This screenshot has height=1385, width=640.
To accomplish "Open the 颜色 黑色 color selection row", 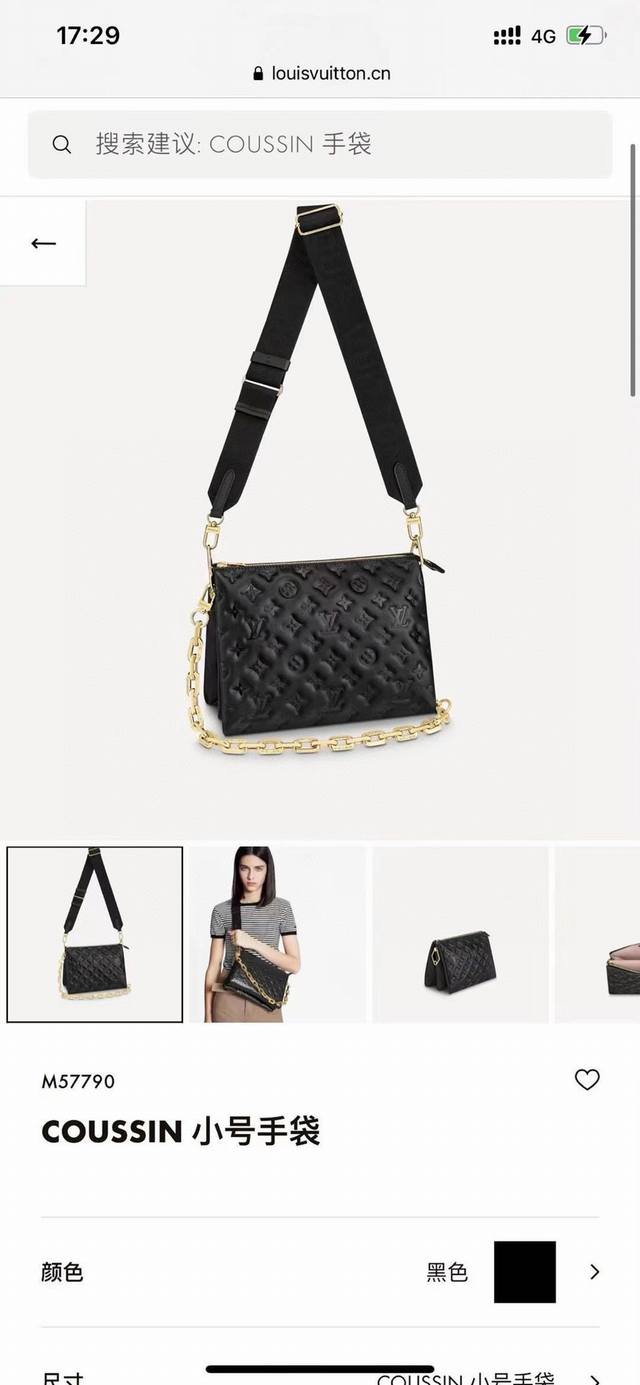I will pyautogui.click(x=320, y=1272).
